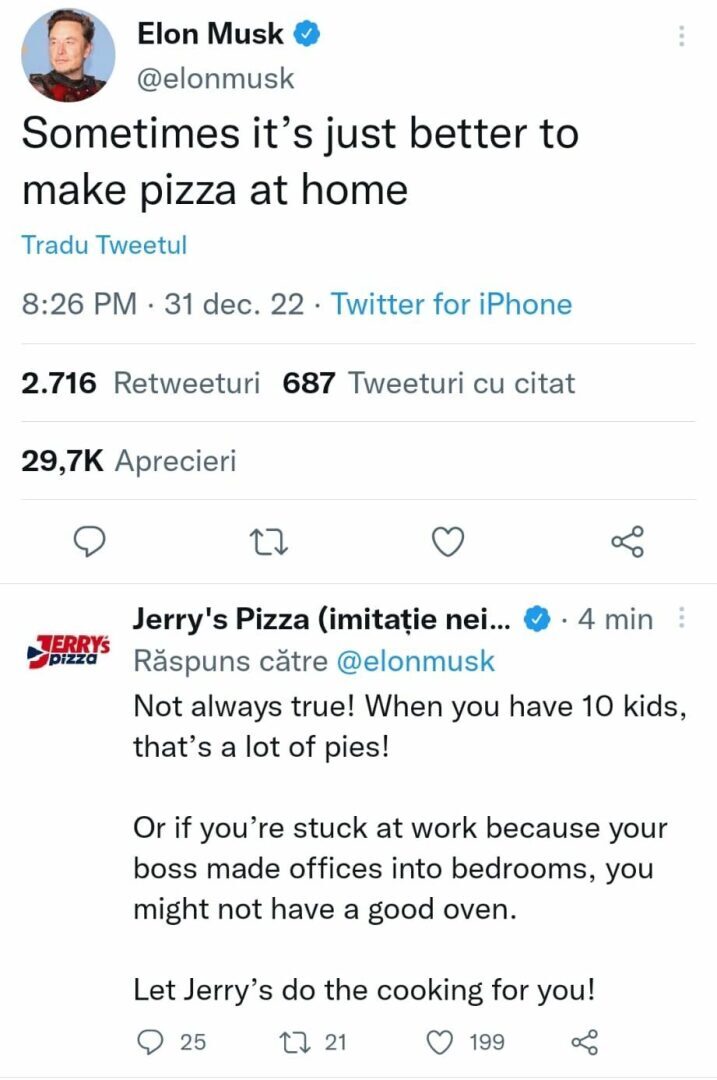The width and height of the screenshot is (717, 1080).
Task: Open overflow menu on Jerry's Pizza reply
Action: pyautogui.click(x=682, y=619)
